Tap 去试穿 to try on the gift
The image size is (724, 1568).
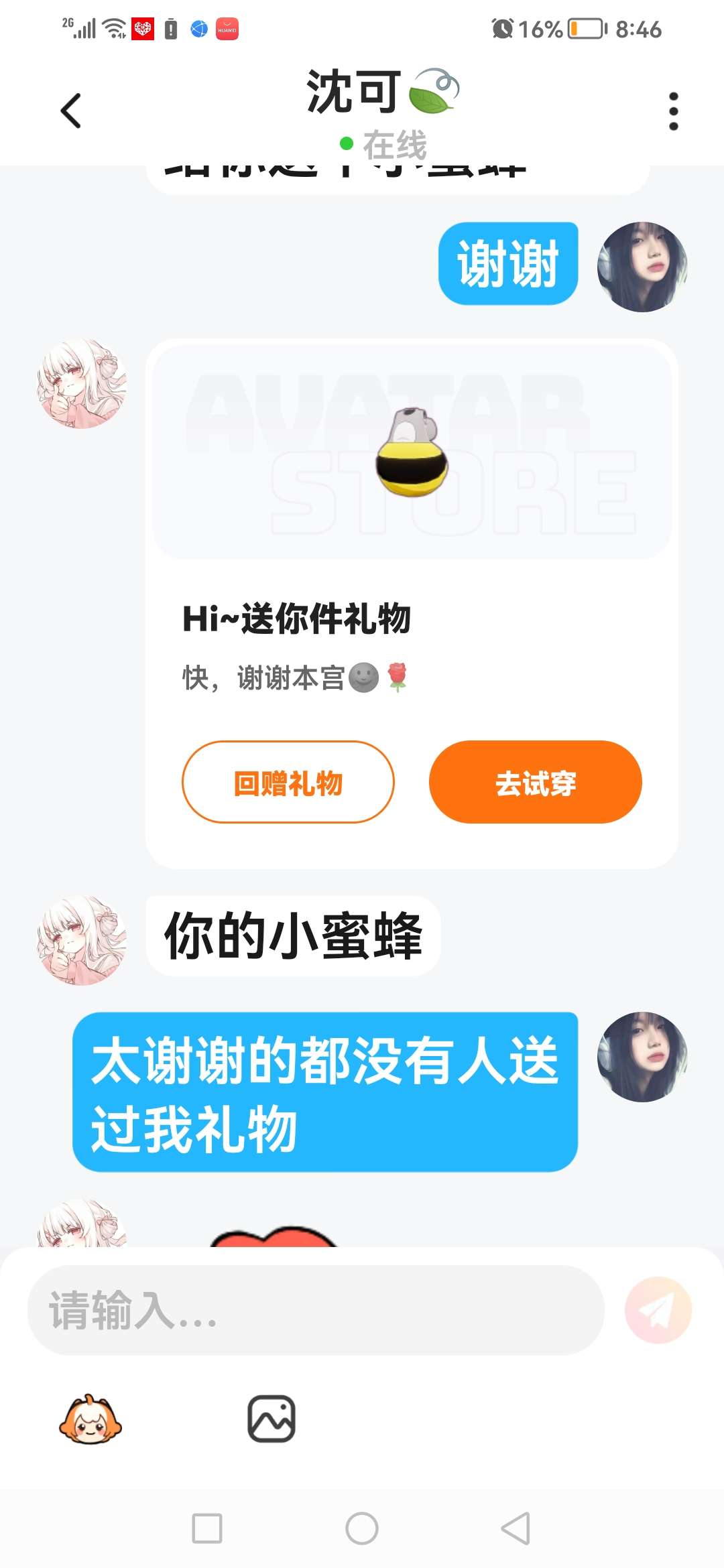point(535,782)
